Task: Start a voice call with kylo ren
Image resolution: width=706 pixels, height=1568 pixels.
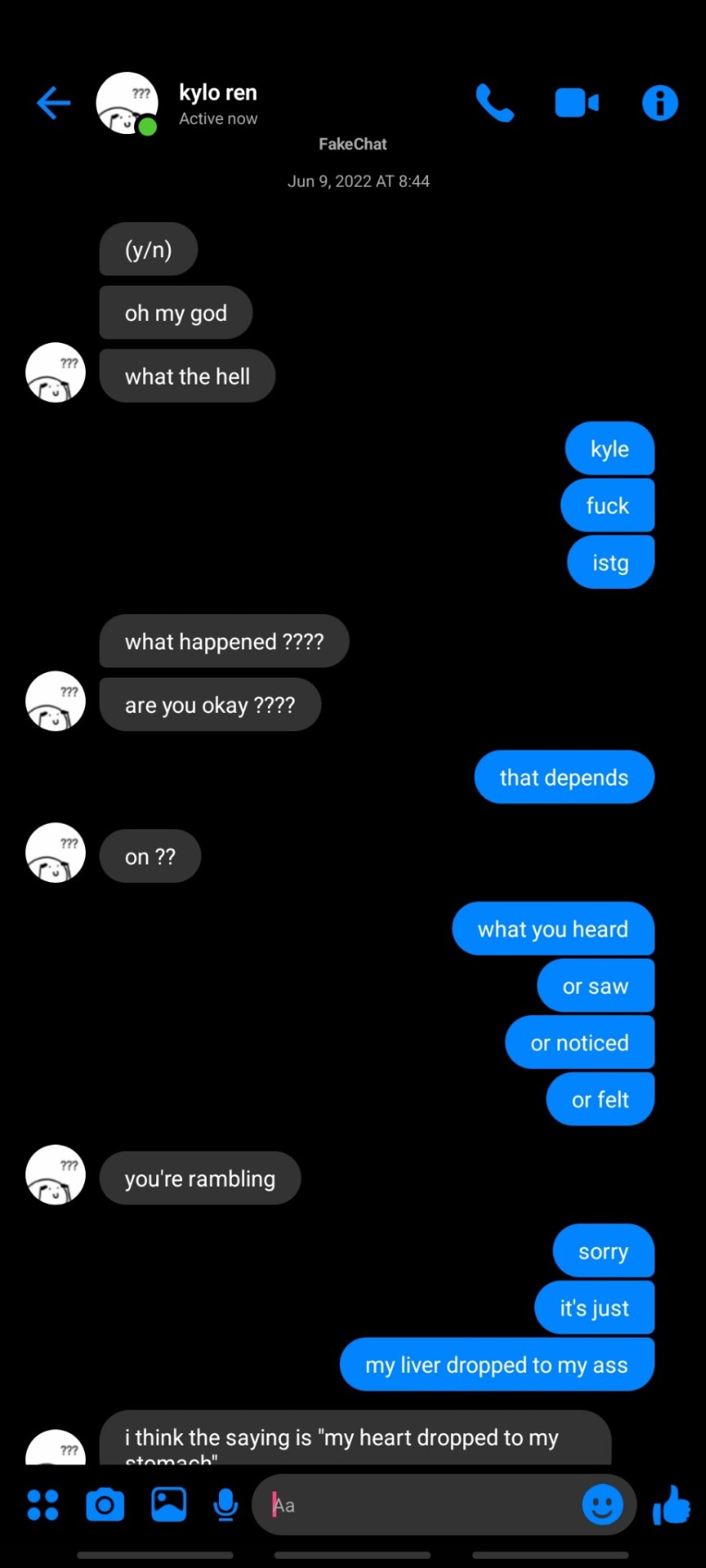Action: point(494,103)
